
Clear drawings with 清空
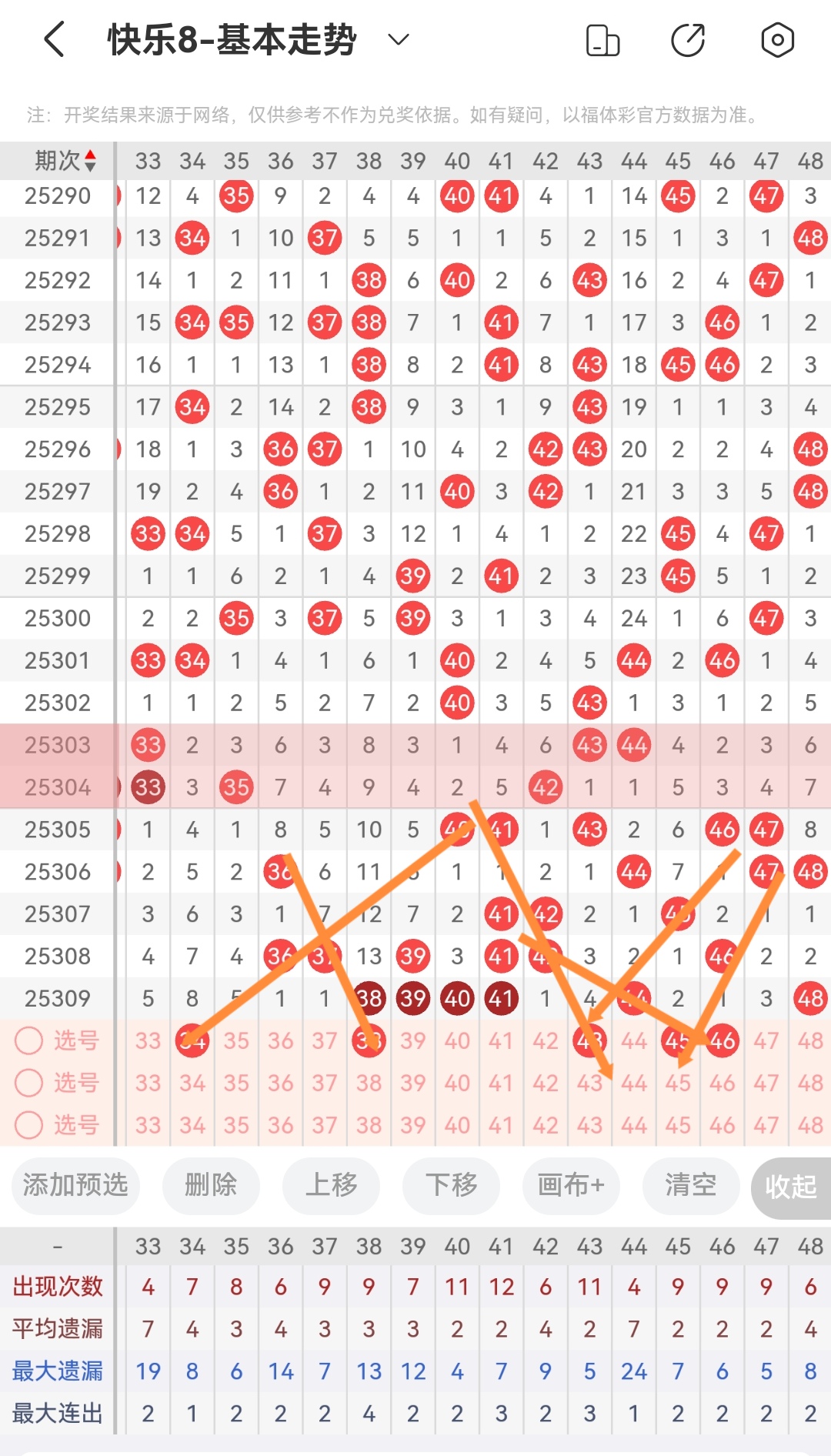691,1185
